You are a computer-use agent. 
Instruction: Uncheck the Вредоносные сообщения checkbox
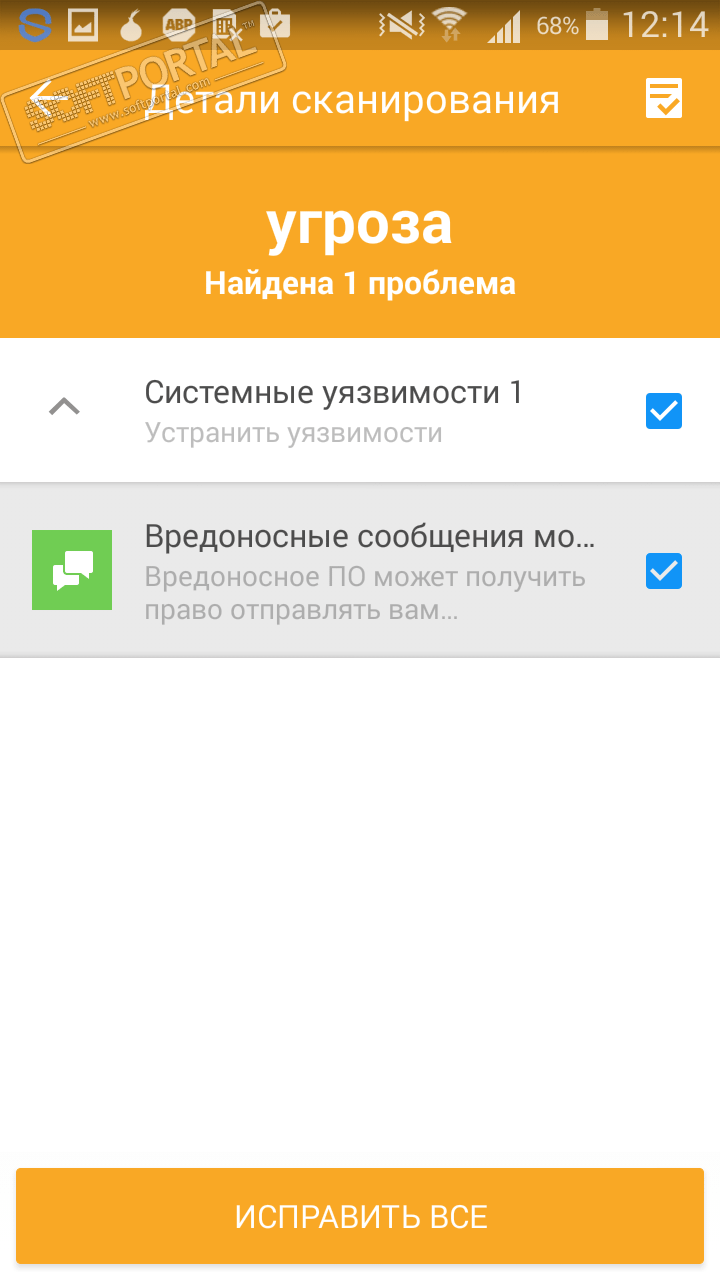[x=663, y=571]
